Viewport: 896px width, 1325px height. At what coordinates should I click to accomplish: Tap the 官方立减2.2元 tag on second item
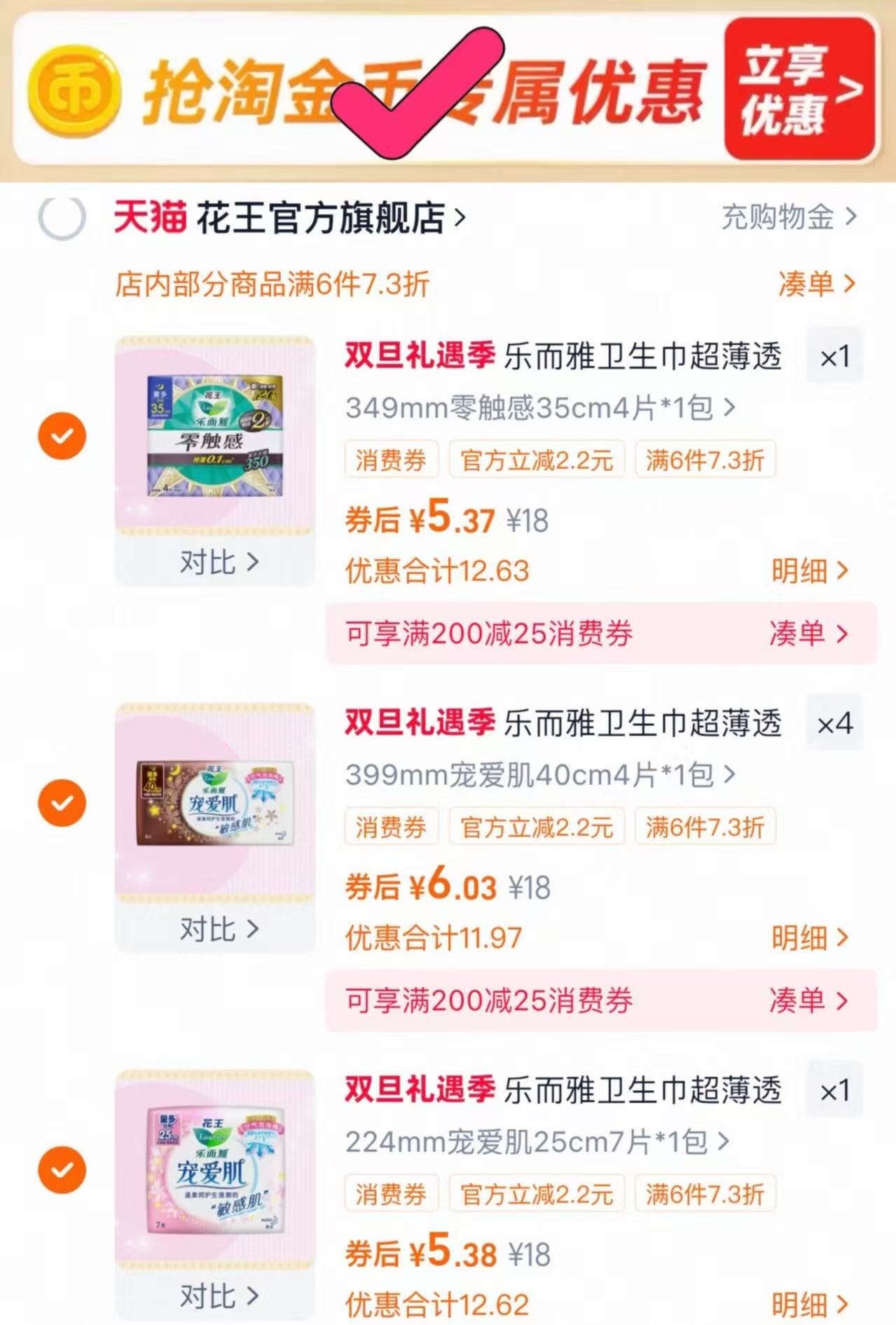[537, 827]
